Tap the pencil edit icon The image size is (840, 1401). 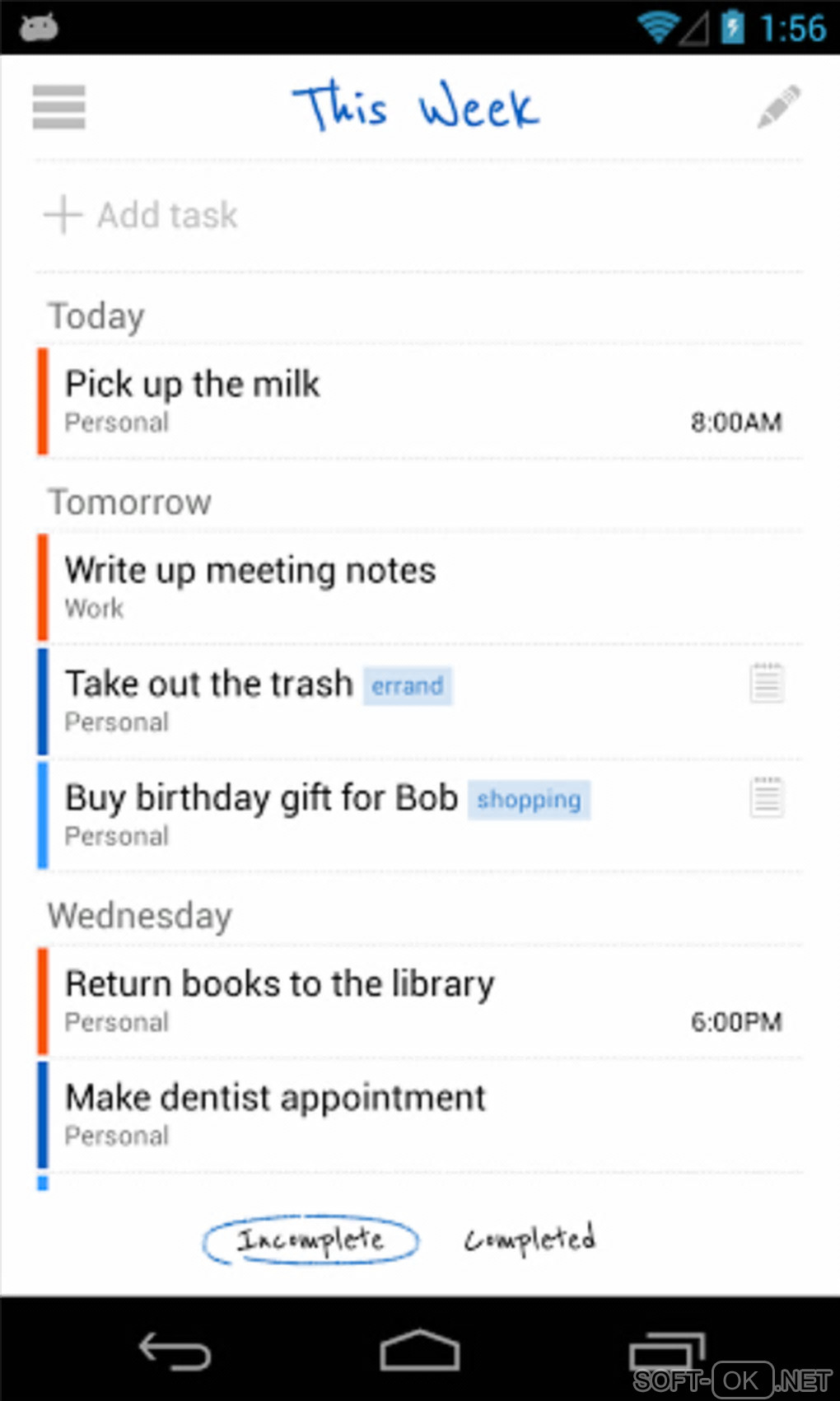777,107
